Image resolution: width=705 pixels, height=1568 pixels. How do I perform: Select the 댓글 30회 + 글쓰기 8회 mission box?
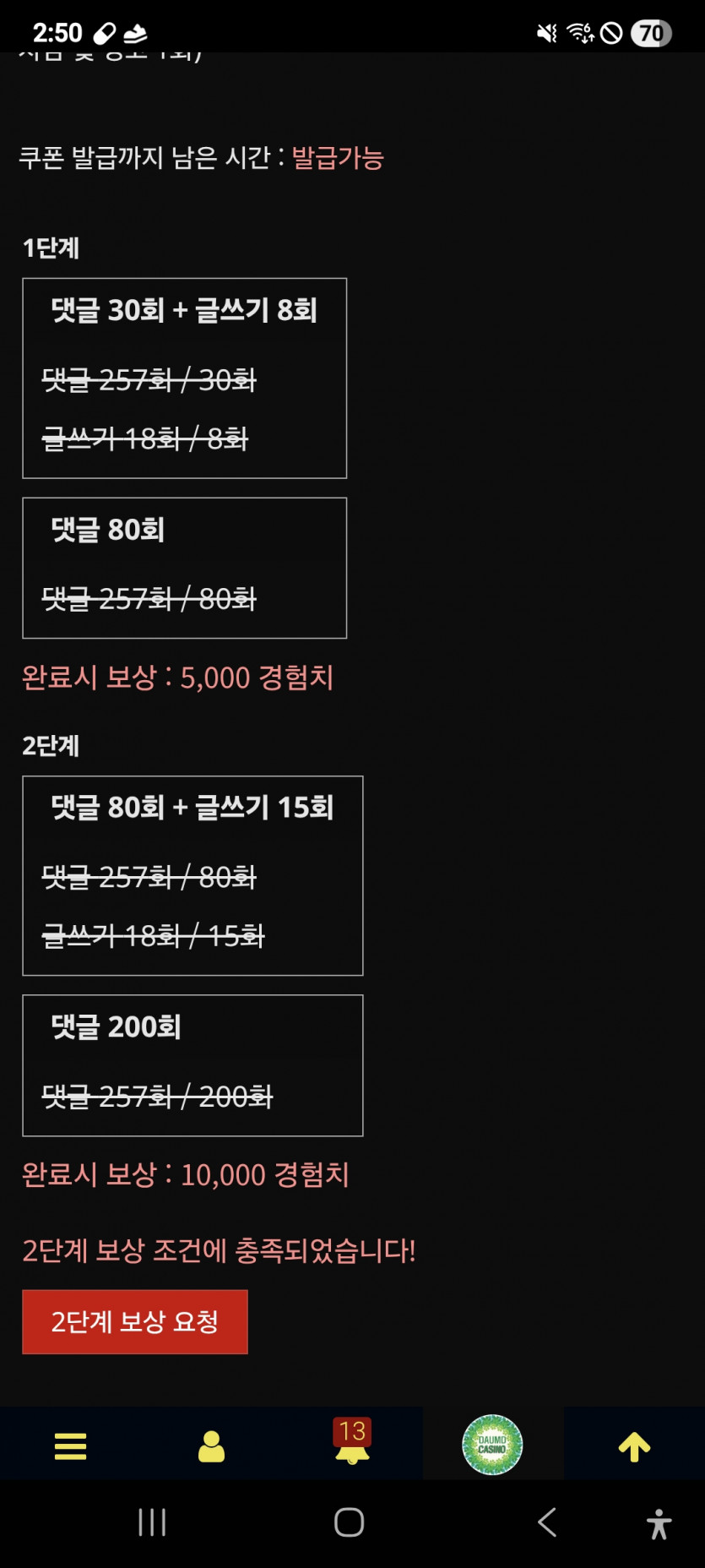pyautogui.click(x=184, y=377)
